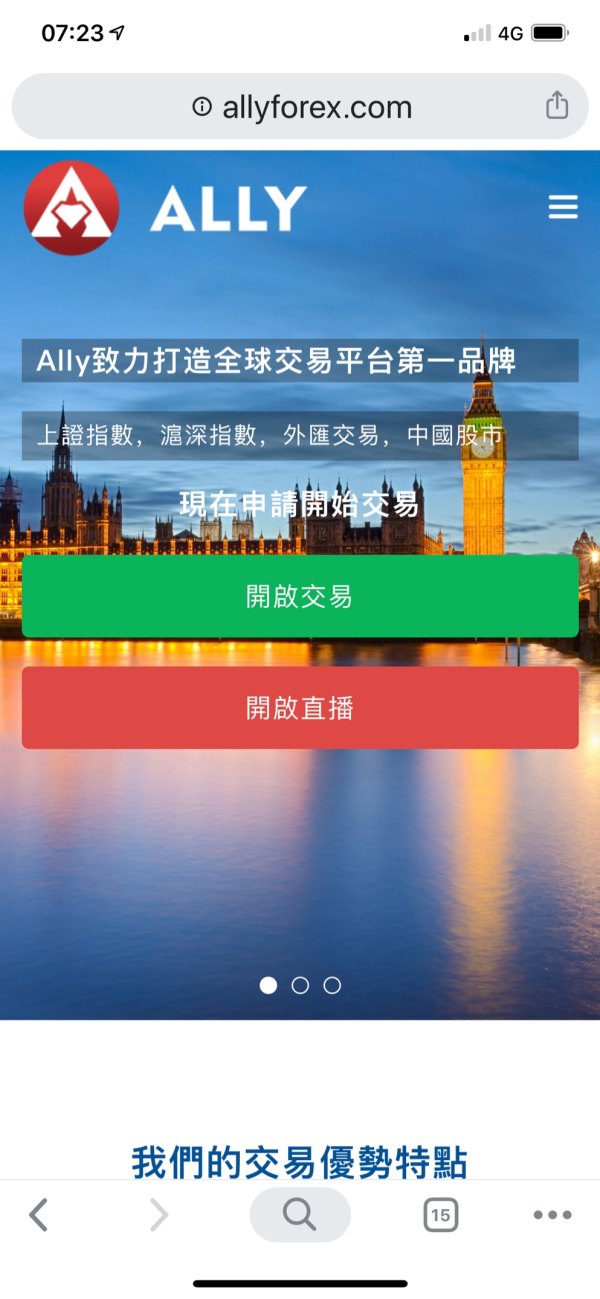Jump to the third carousel slide
Viewport: 600px width, 1299px height.
[332, 985]
